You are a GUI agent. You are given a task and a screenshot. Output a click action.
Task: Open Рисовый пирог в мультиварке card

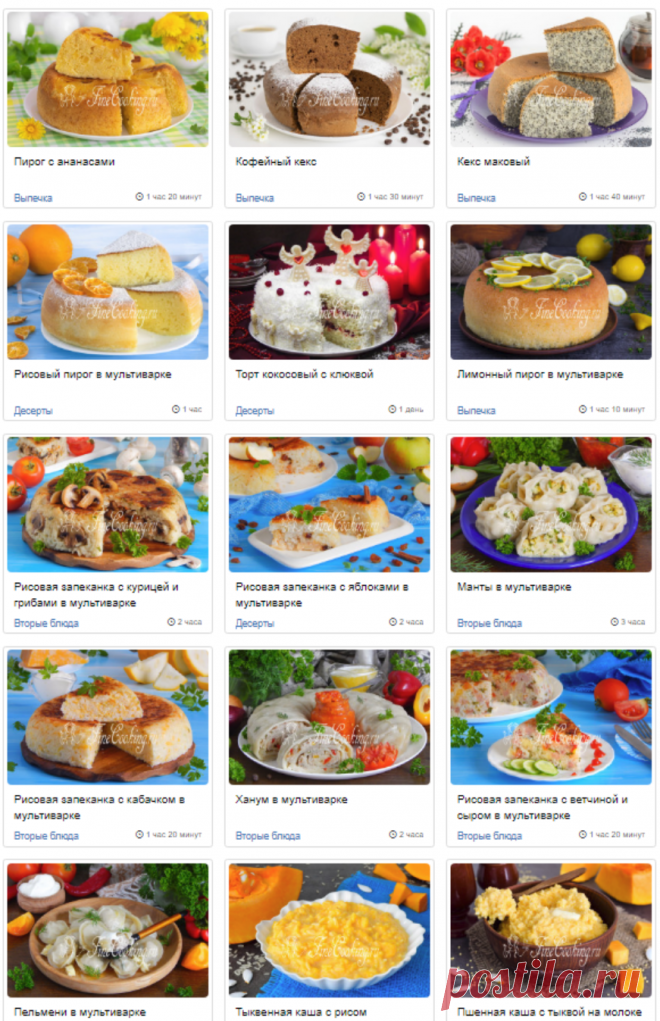point(92,374)
